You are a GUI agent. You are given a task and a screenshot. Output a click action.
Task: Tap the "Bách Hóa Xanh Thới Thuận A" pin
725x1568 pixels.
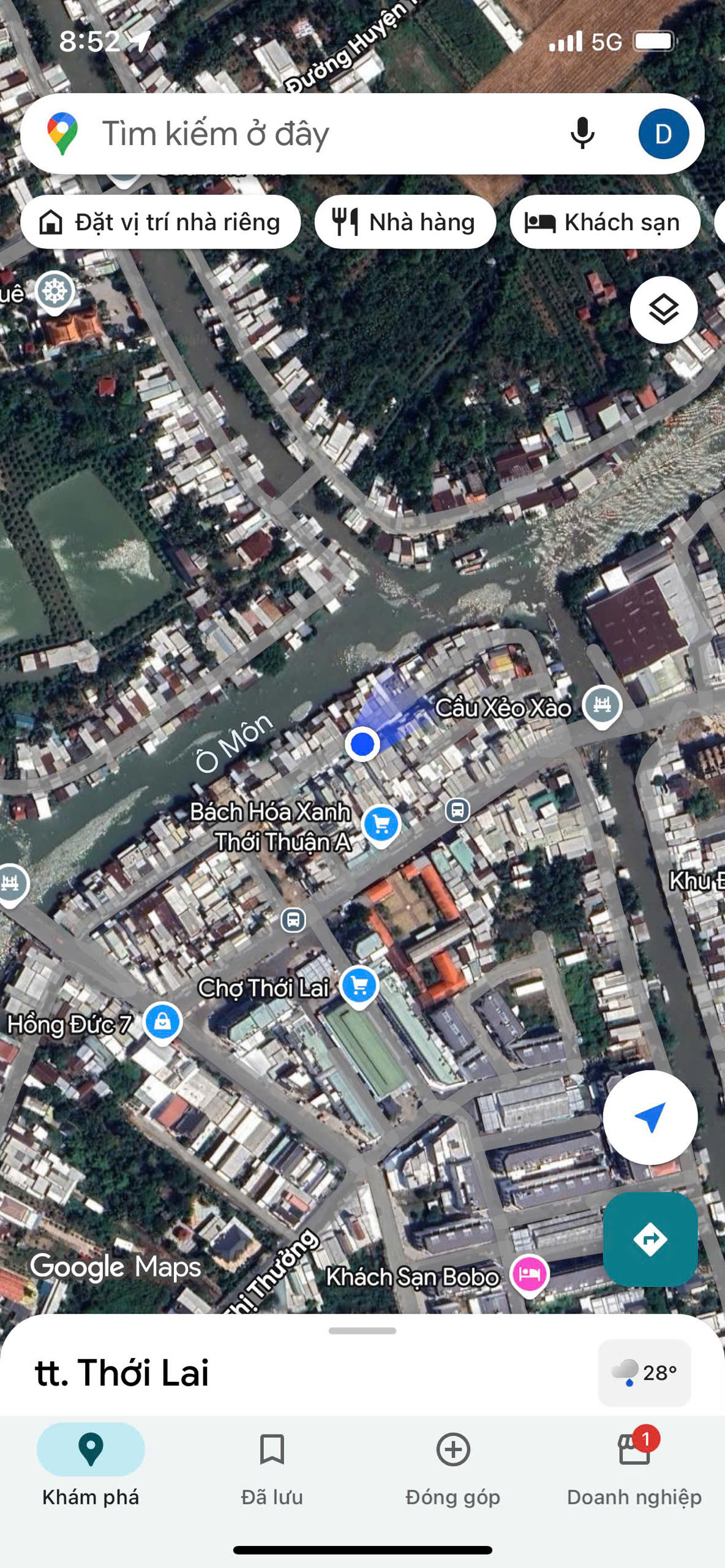(x=381, y=824)
